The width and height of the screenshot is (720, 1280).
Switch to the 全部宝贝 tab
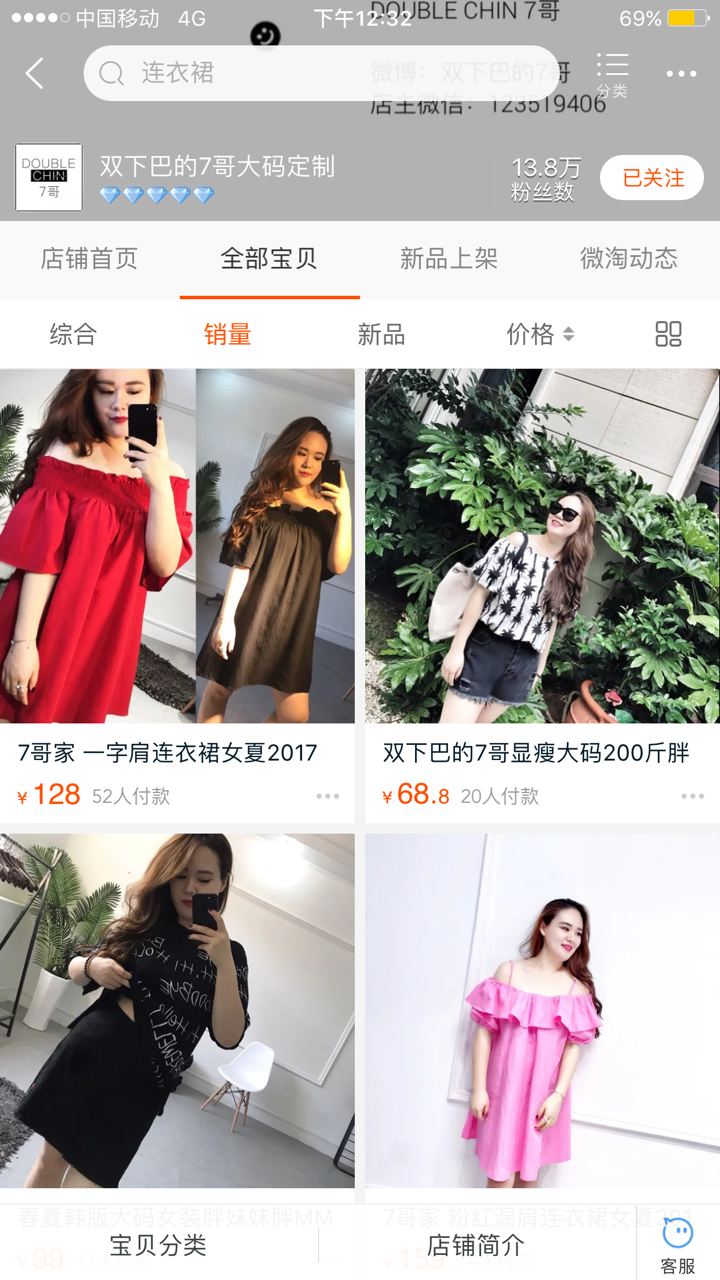tap(269, 259)
